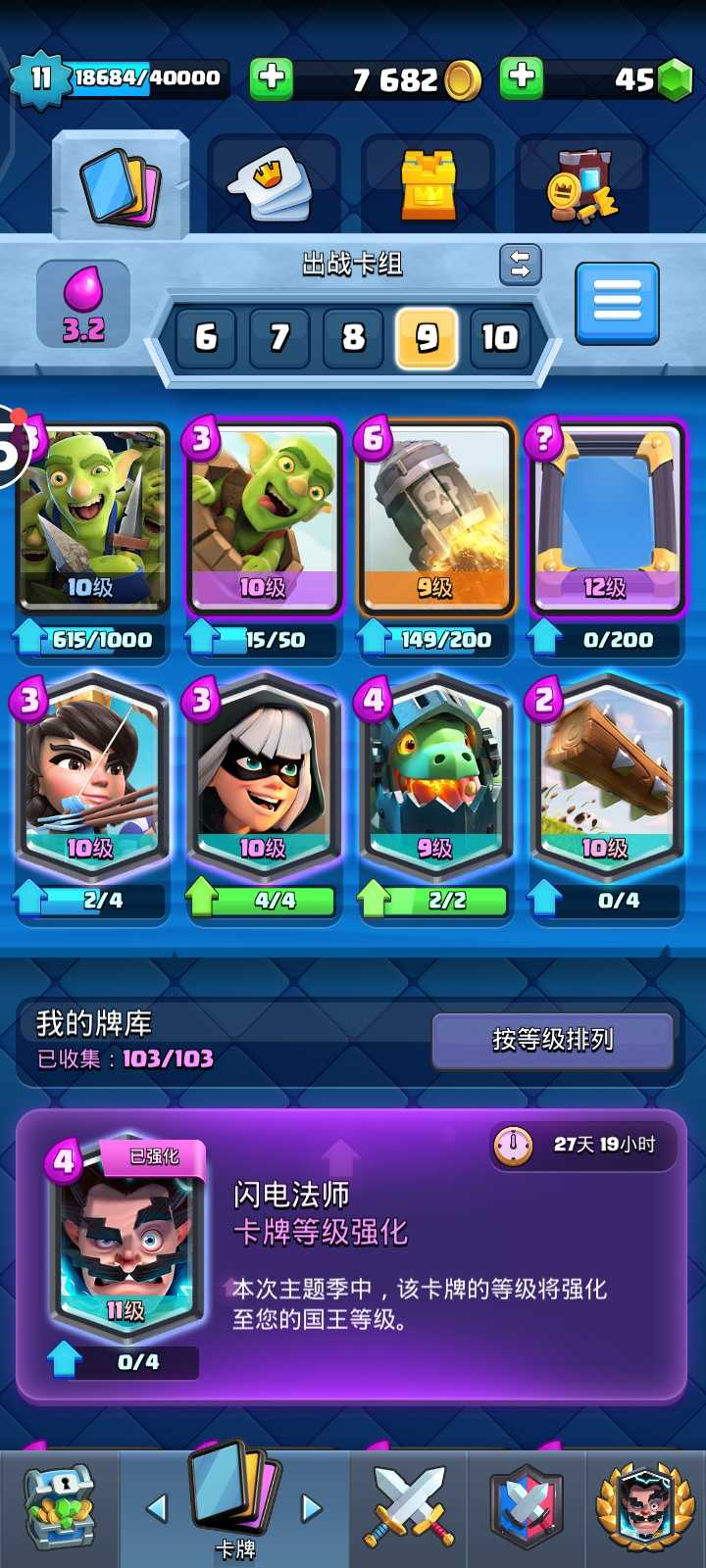Image resolution: width=706 pixels, height=1568 pixels.
Task: Select battle deck number 6
Action: tap(206, 338)
